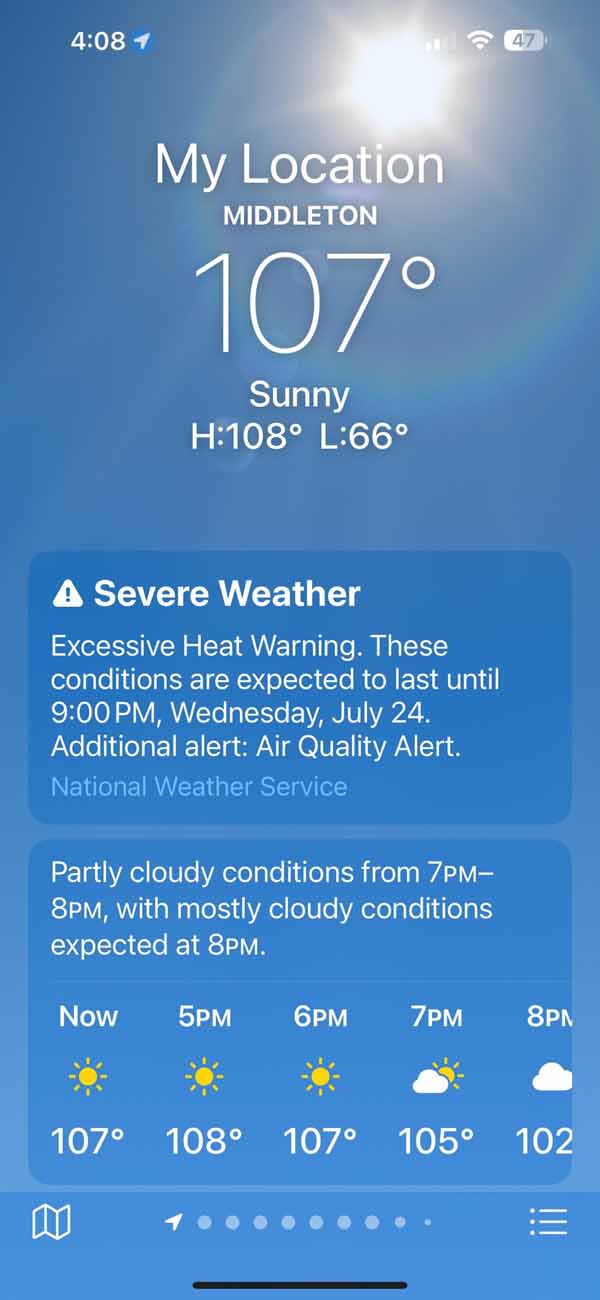Image resolution: width=600 pixels, height=1300 pixels.
Task: Open the weather map
Action: coord(51,1221)
